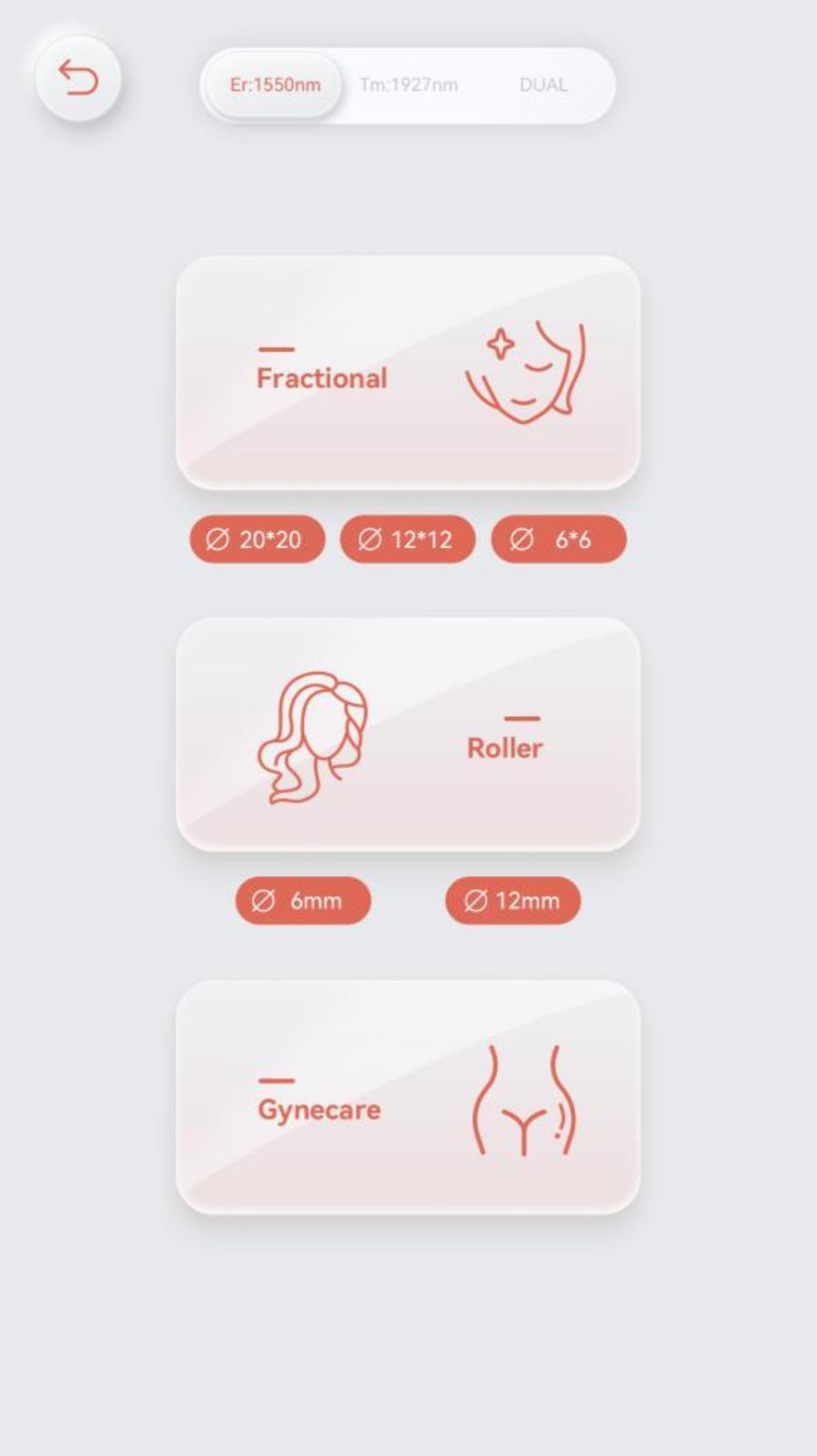Open the Gynecare treatment card
Image resolution: width=817 pixels, height=1456 pixels.
click(x=408, y=1098)
